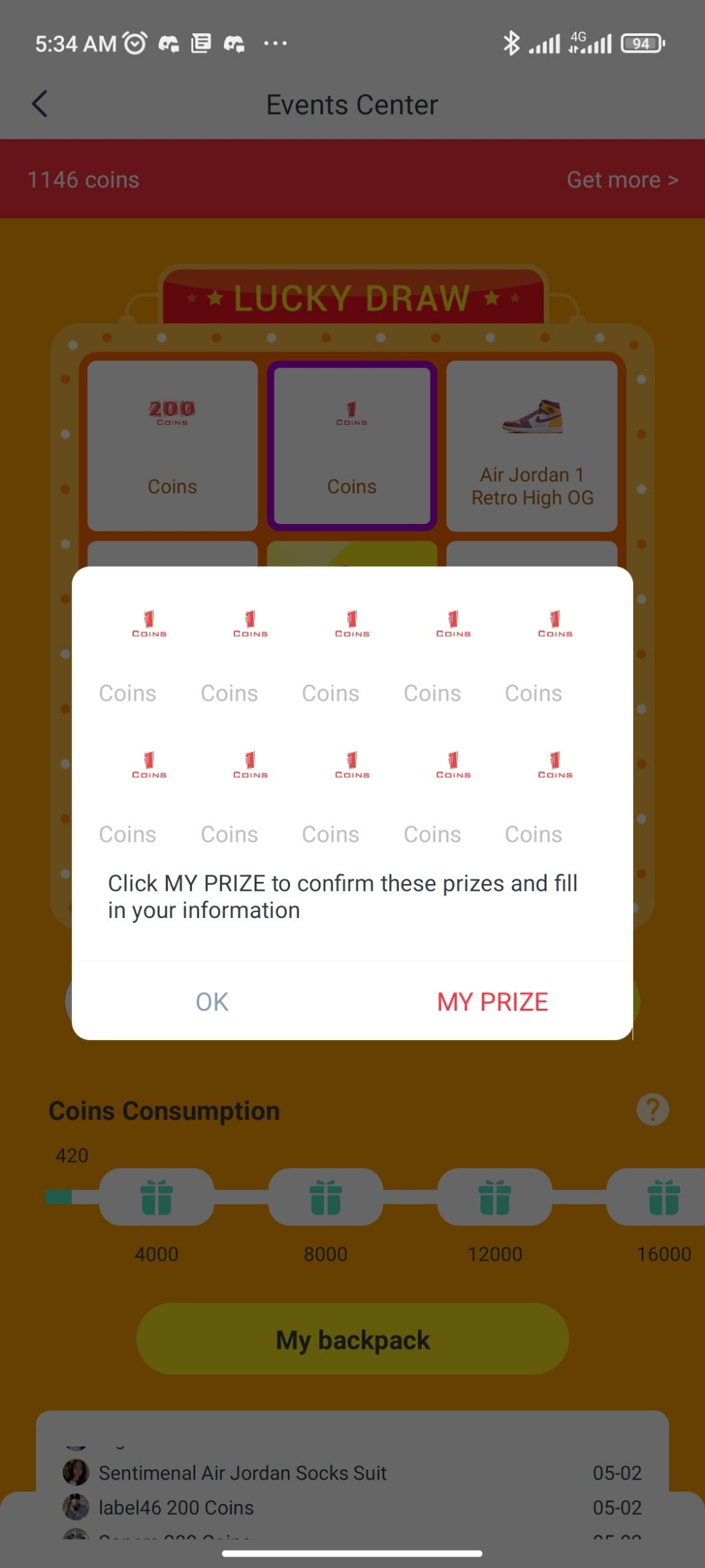Tap the 12000 coins gift box

tap(494, 1197)
